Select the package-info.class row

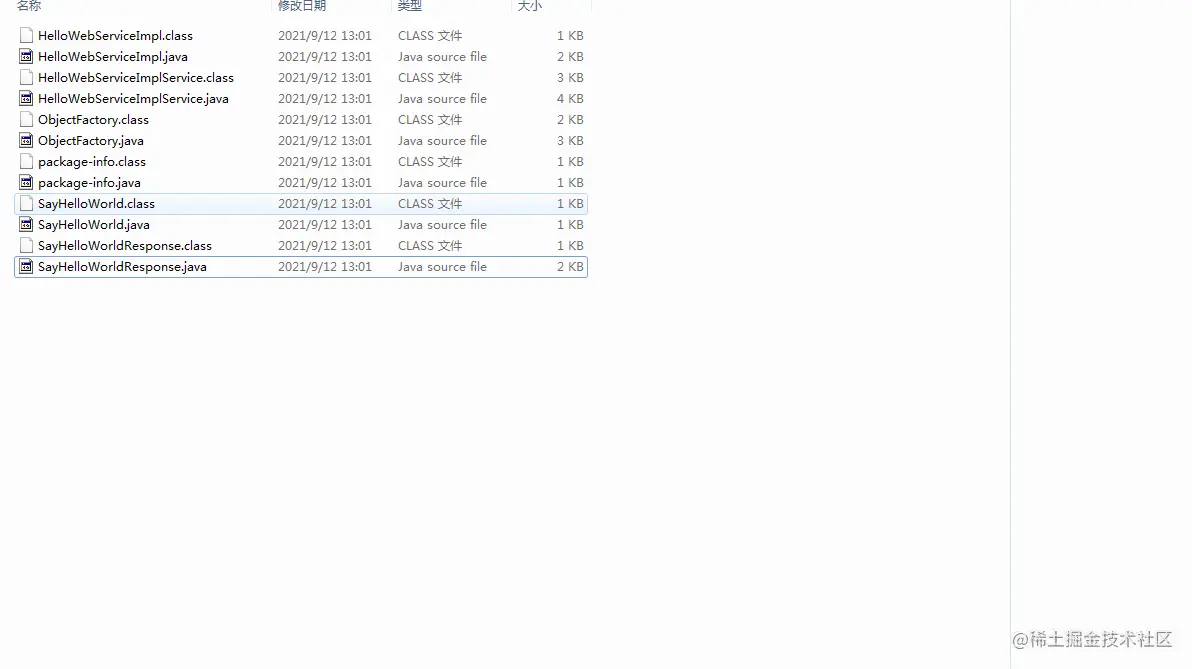[x=91, y=162]
